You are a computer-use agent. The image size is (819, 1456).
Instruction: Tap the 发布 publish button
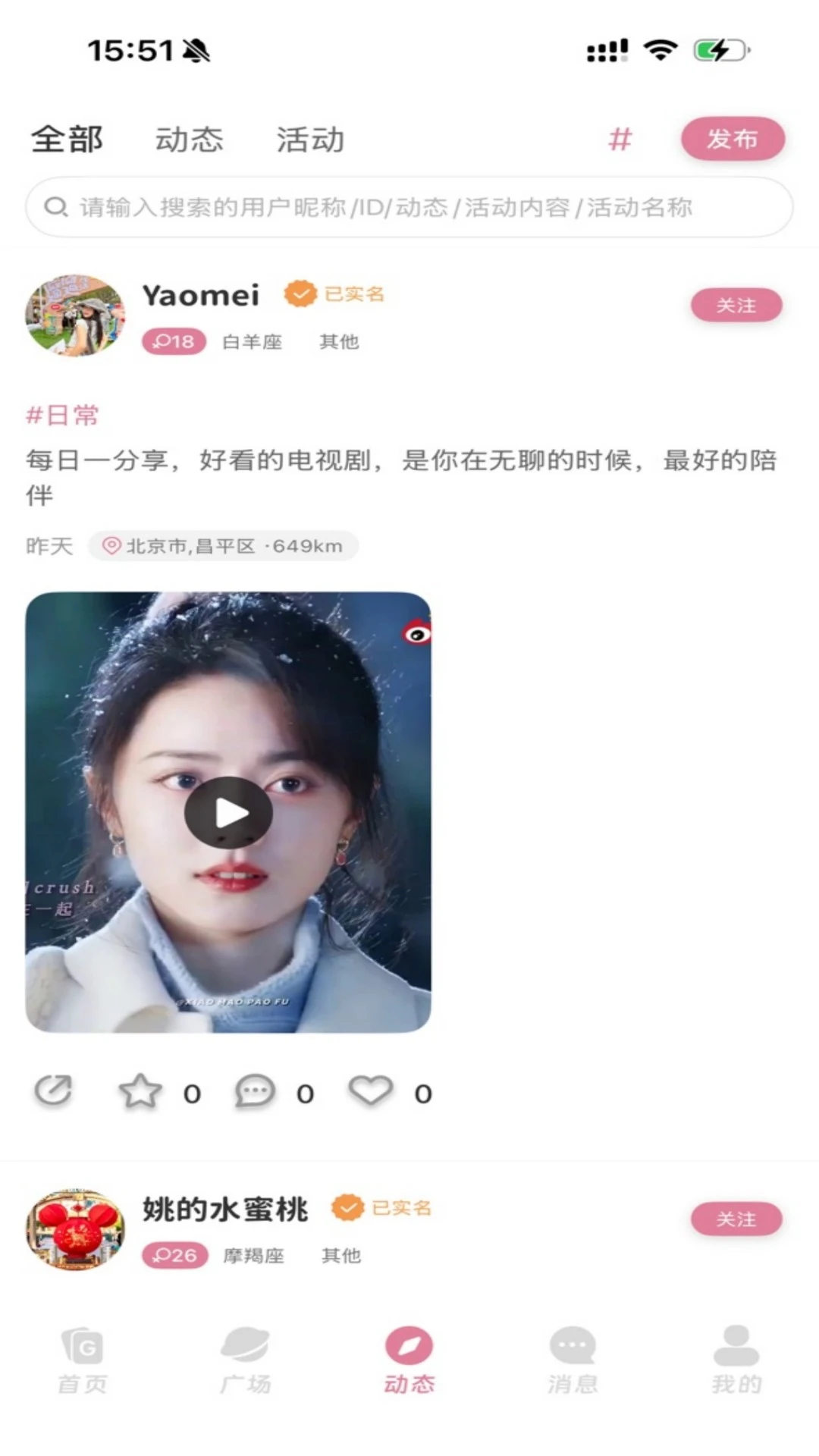(x=733, y=139)
